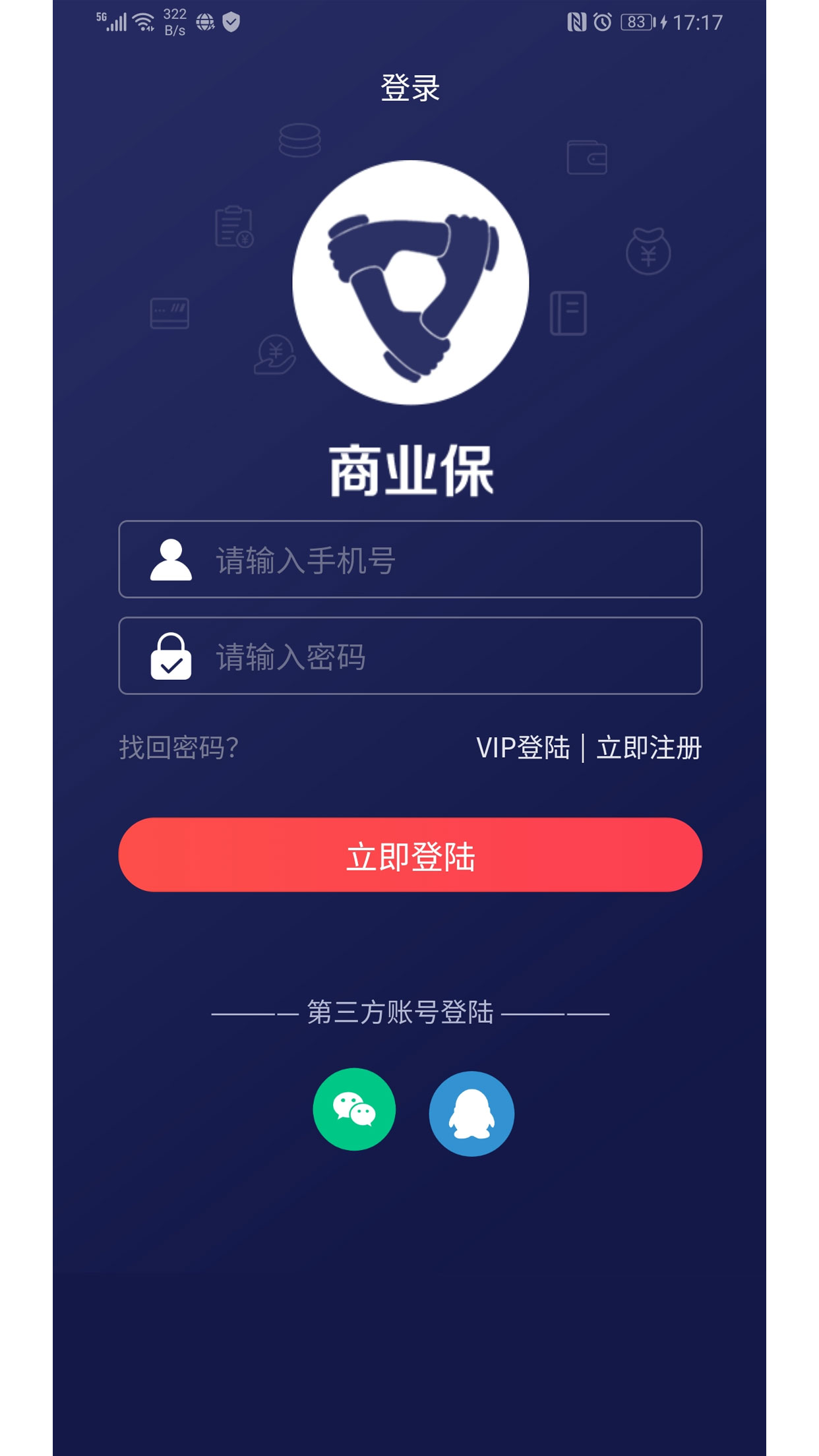The width and height of the screenshot is (819, 1456).
Task: Select VIP登陆 option
Action: pyautogui.click(x=523, y=748)
